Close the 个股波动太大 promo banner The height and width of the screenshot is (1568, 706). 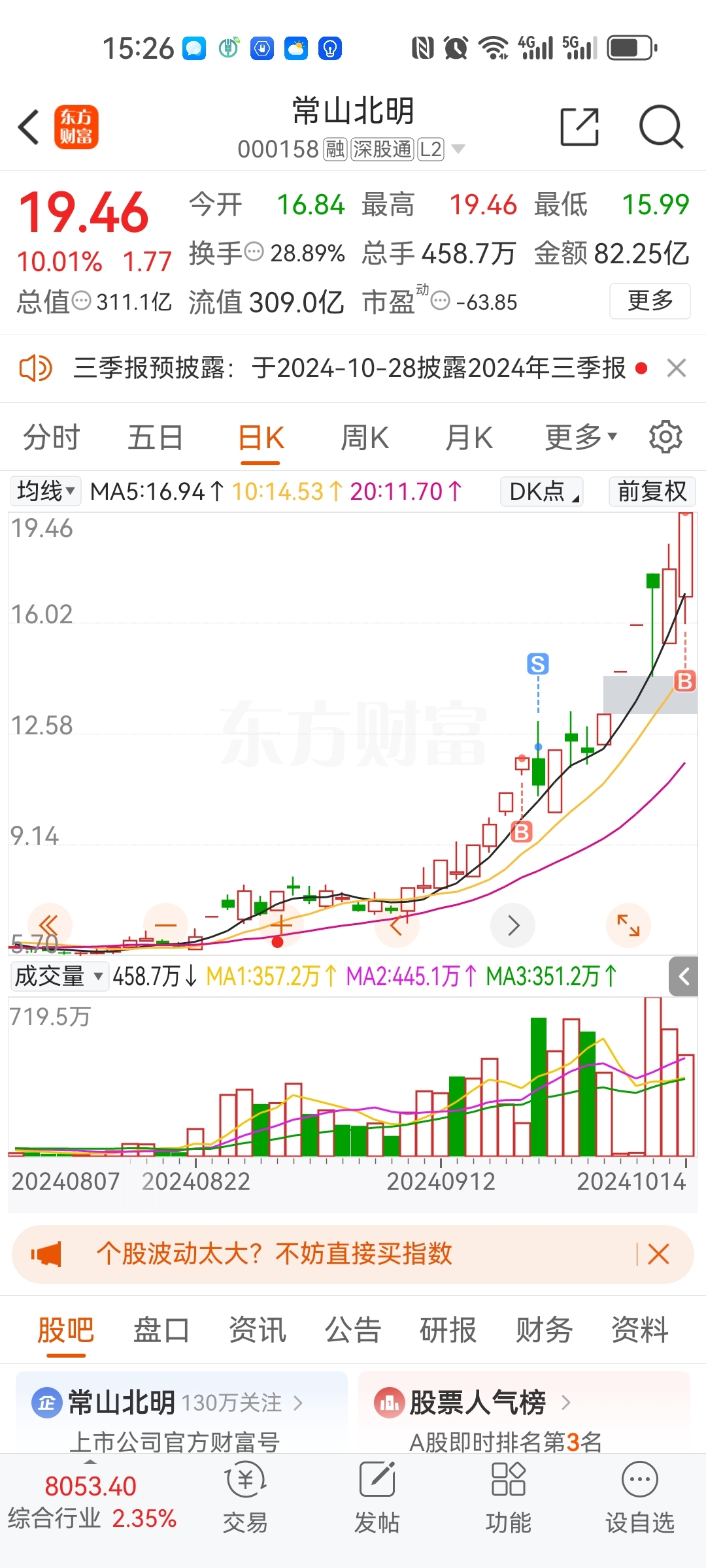pyautogui.click(x=658, y=1254)
